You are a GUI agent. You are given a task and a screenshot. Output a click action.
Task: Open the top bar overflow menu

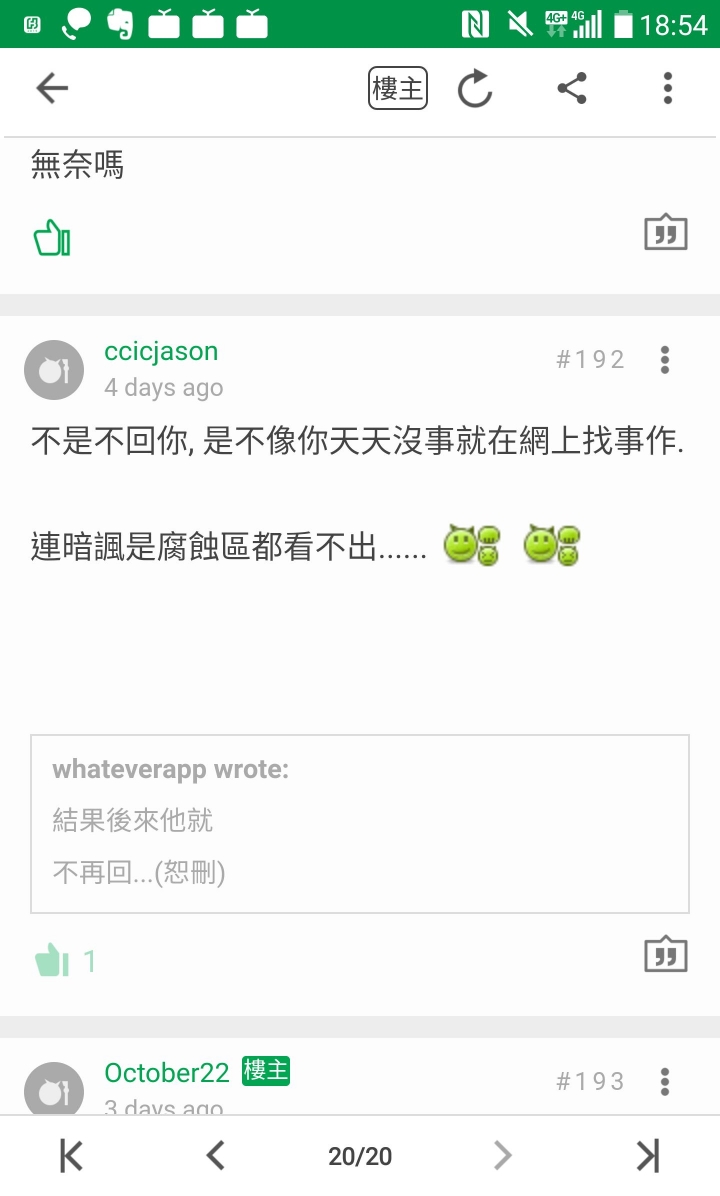[667, 89]
